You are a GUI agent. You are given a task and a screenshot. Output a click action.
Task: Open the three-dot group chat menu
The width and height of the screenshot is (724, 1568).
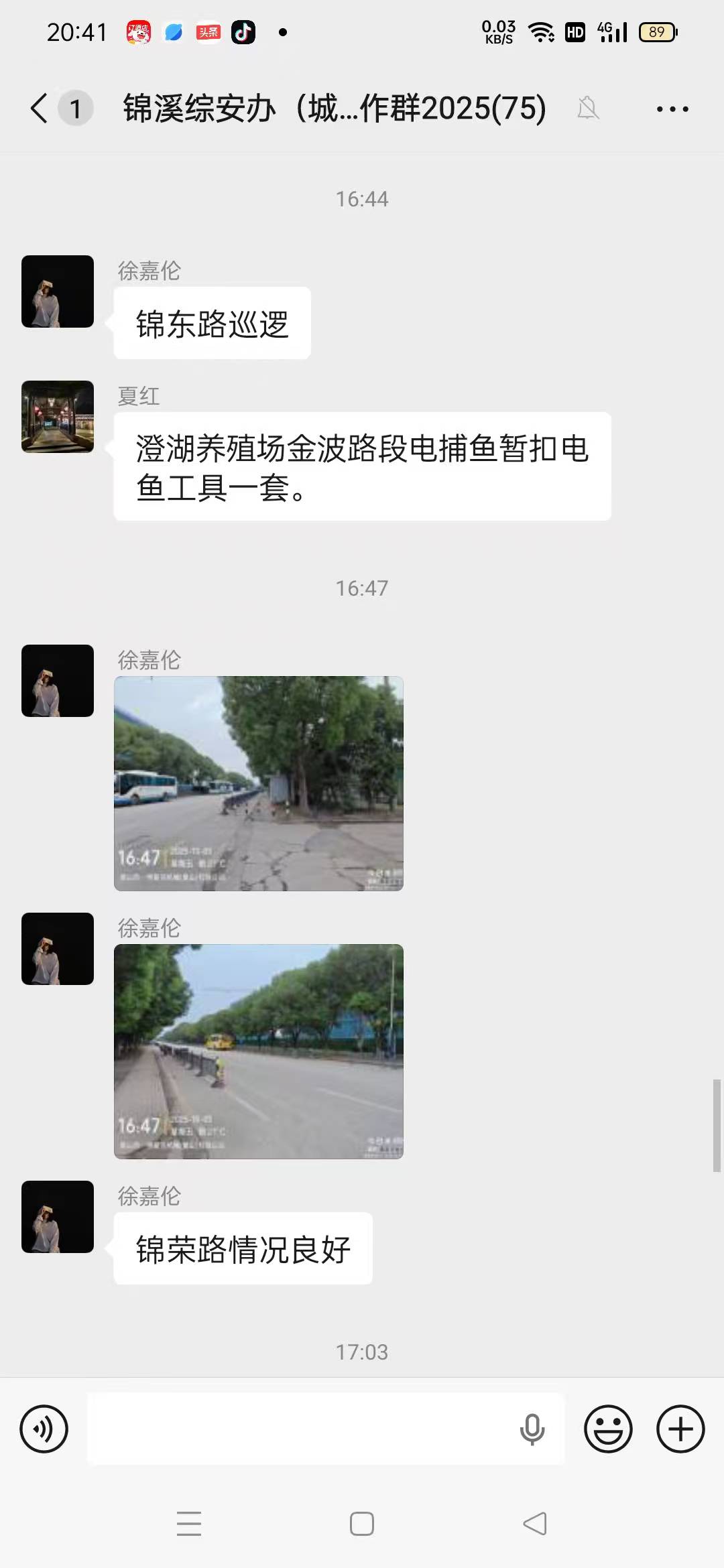tap(672, 109)
